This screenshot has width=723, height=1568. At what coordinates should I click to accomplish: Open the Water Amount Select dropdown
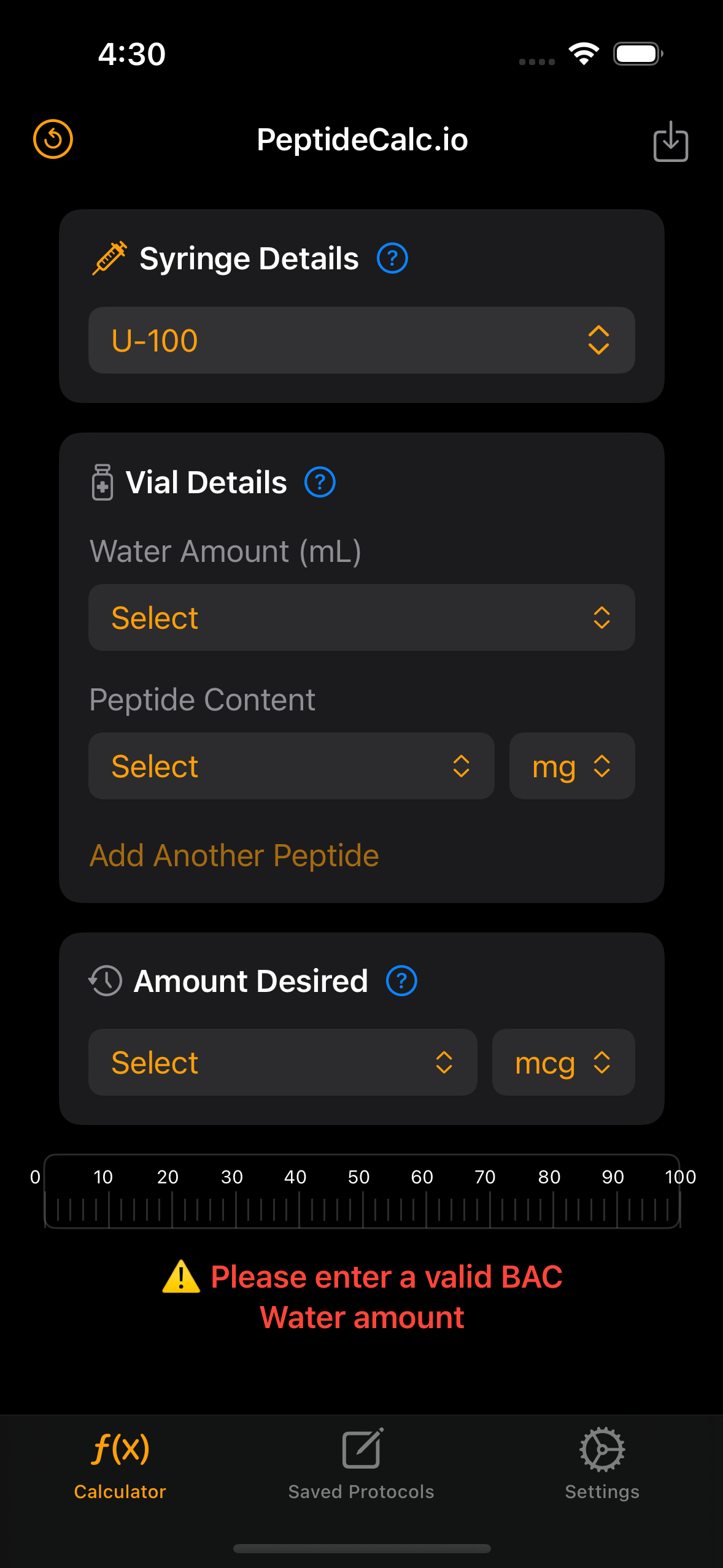point(361,617)
